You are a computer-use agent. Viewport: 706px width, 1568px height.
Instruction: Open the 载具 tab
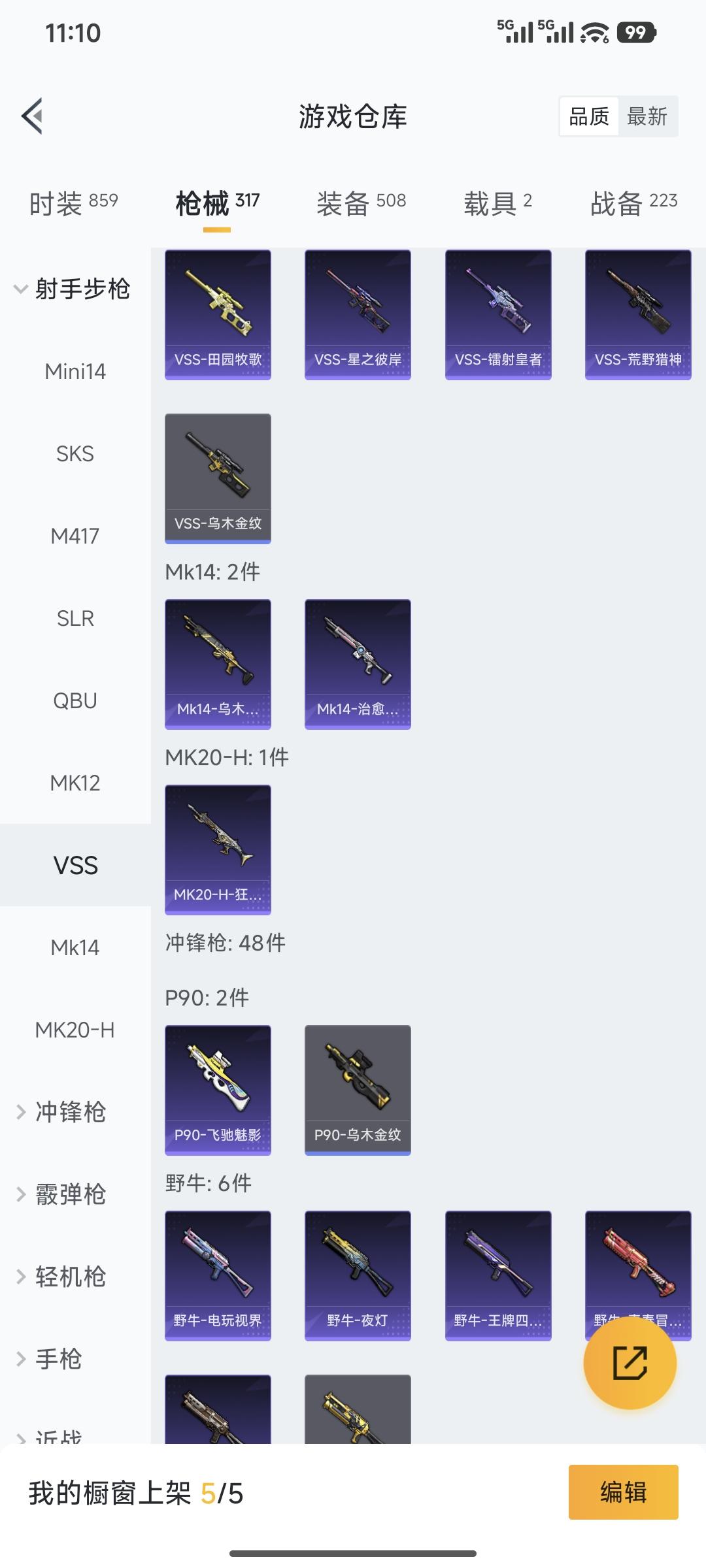(497, 203)
